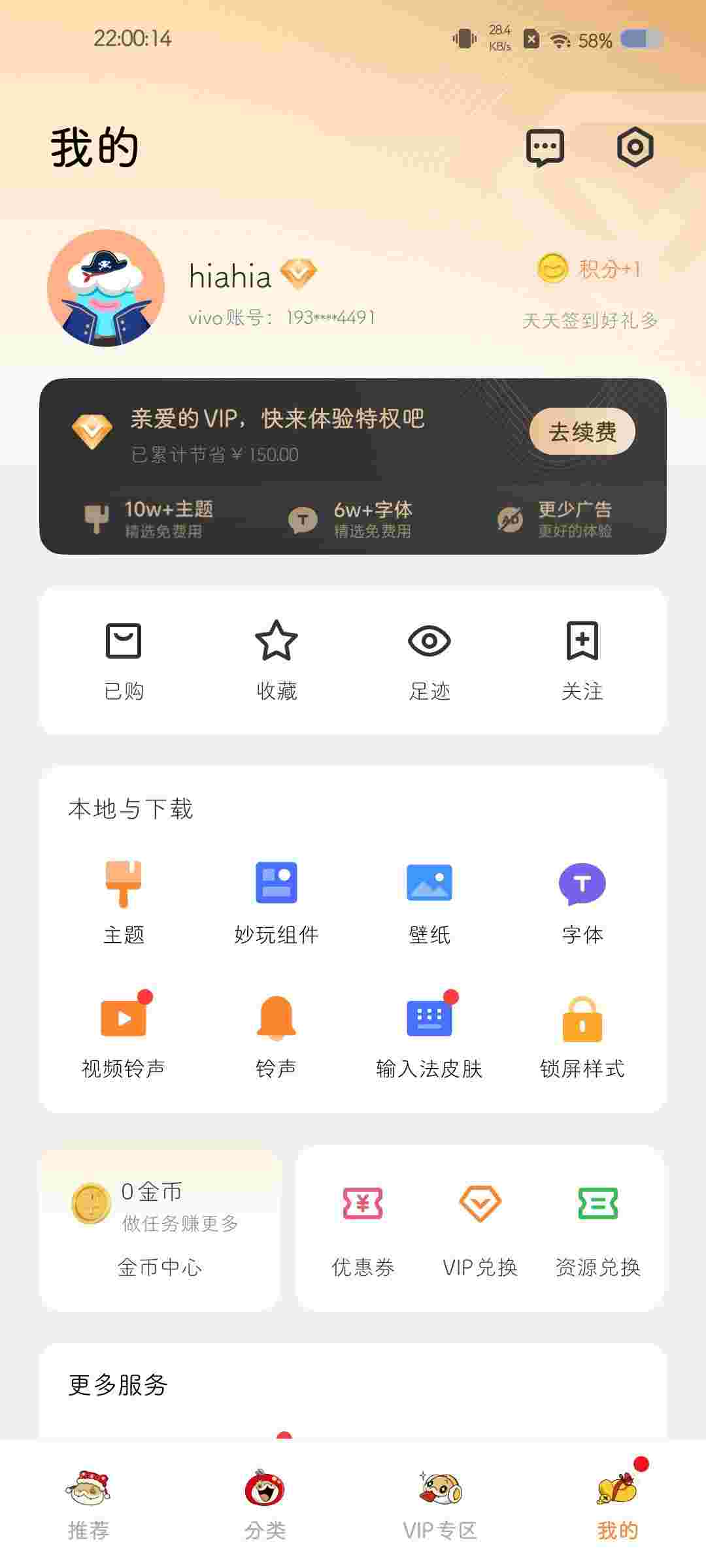
Task: Open the settings hexagon icon
Action: coord(635,147)
